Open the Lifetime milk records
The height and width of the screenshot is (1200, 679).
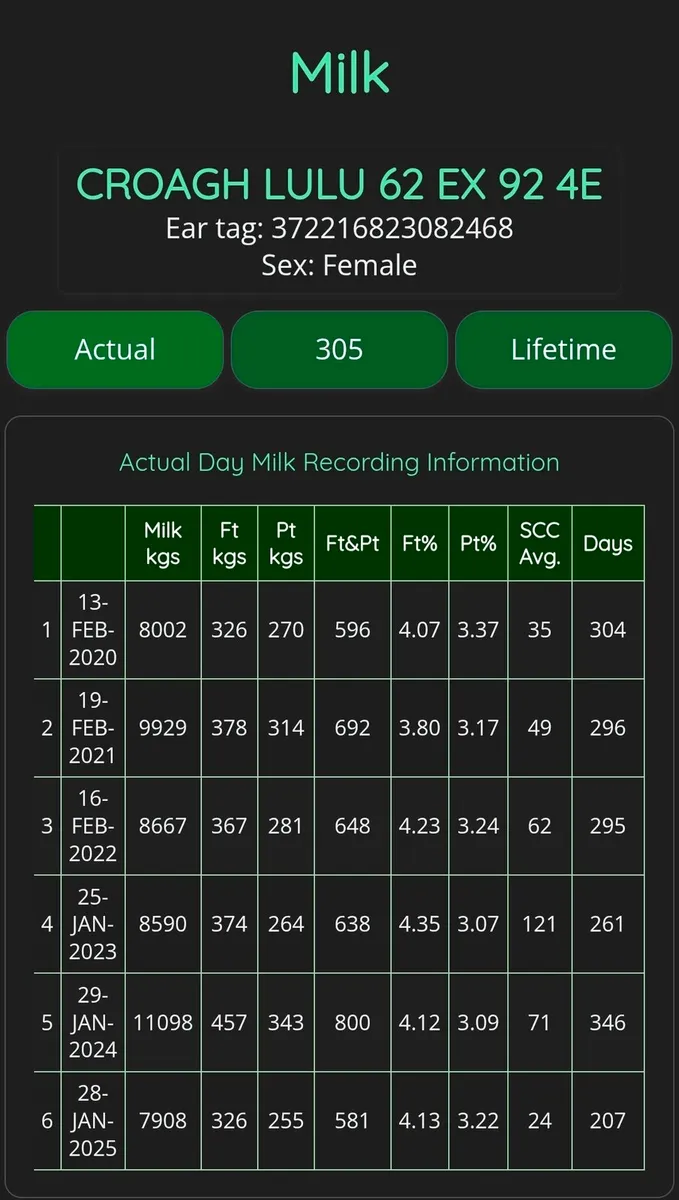(563, 349)
